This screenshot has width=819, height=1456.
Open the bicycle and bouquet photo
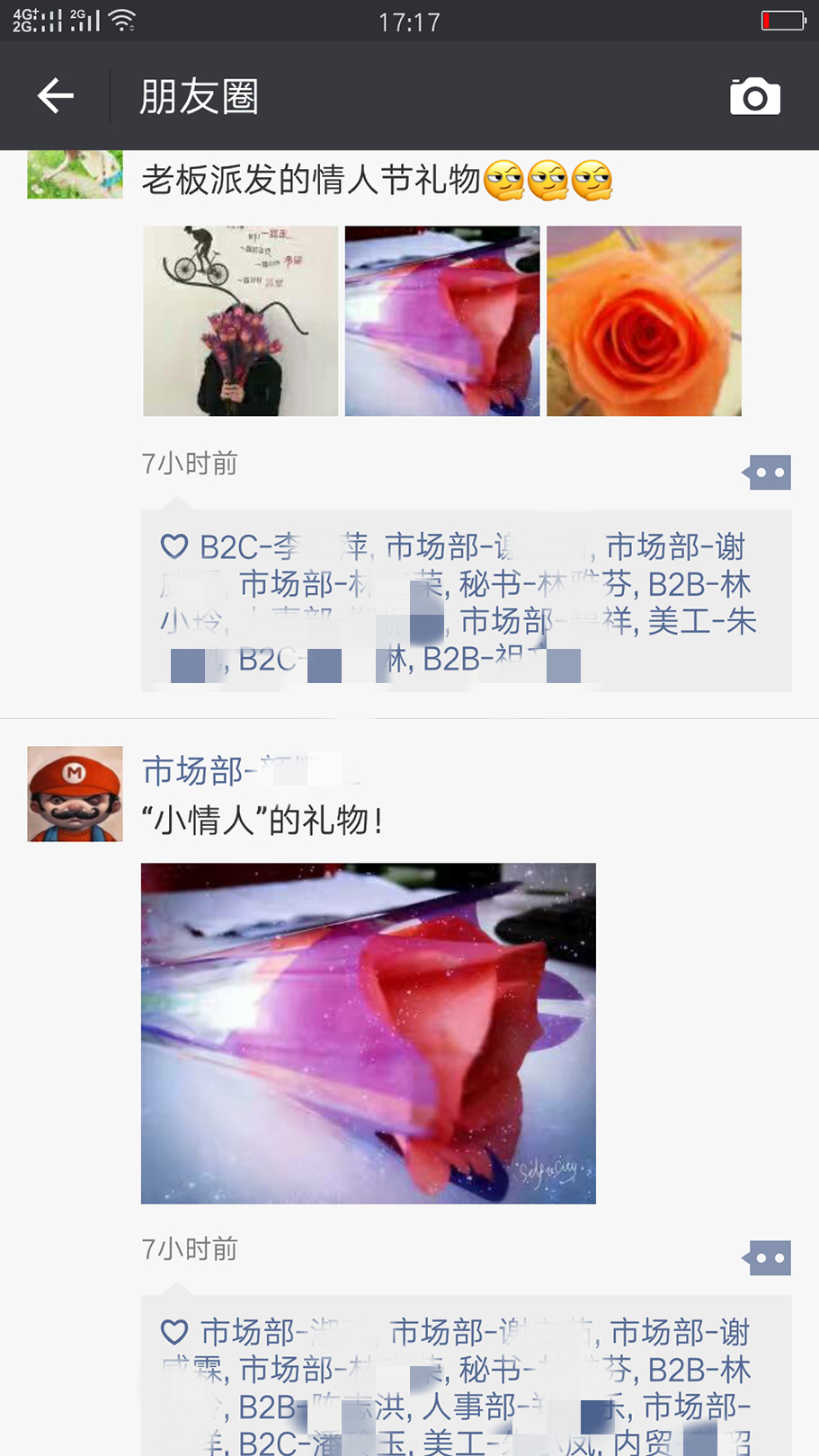click(240, 321)
